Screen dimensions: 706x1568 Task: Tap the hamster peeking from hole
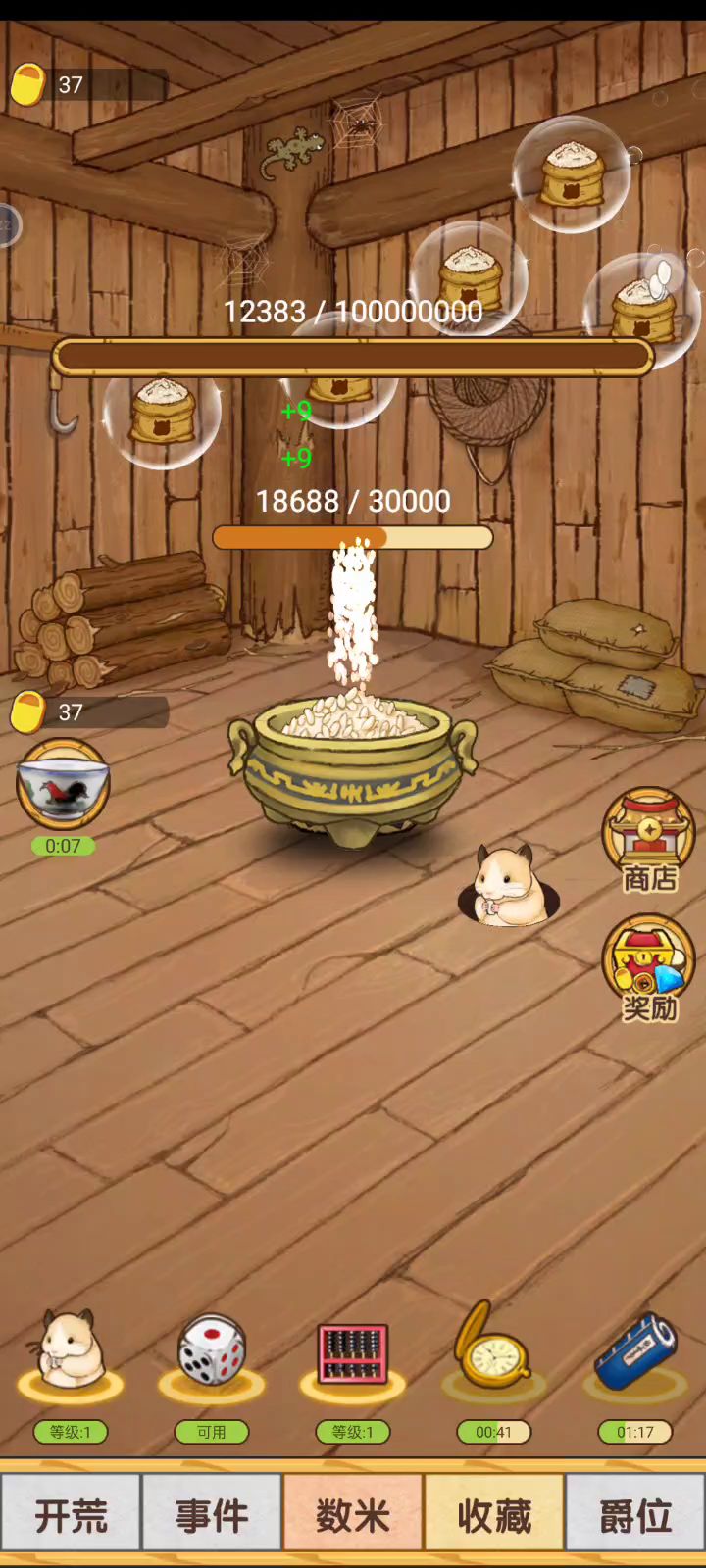507,887
